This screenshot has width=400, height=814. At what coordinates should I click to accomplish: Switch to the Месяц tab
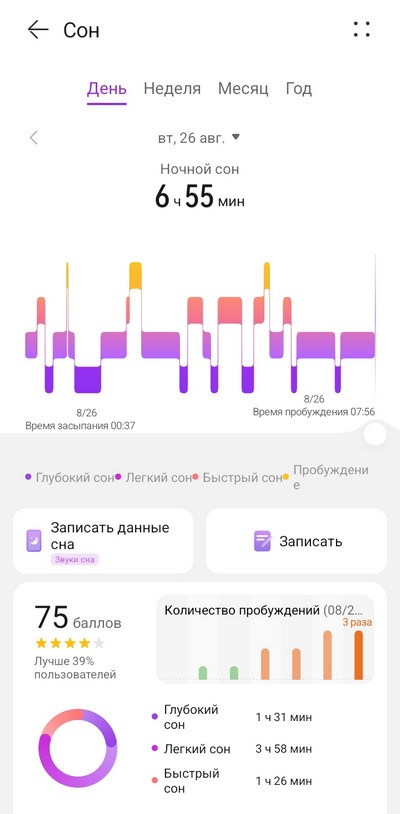pyautogui.click(x=243, y=89)
